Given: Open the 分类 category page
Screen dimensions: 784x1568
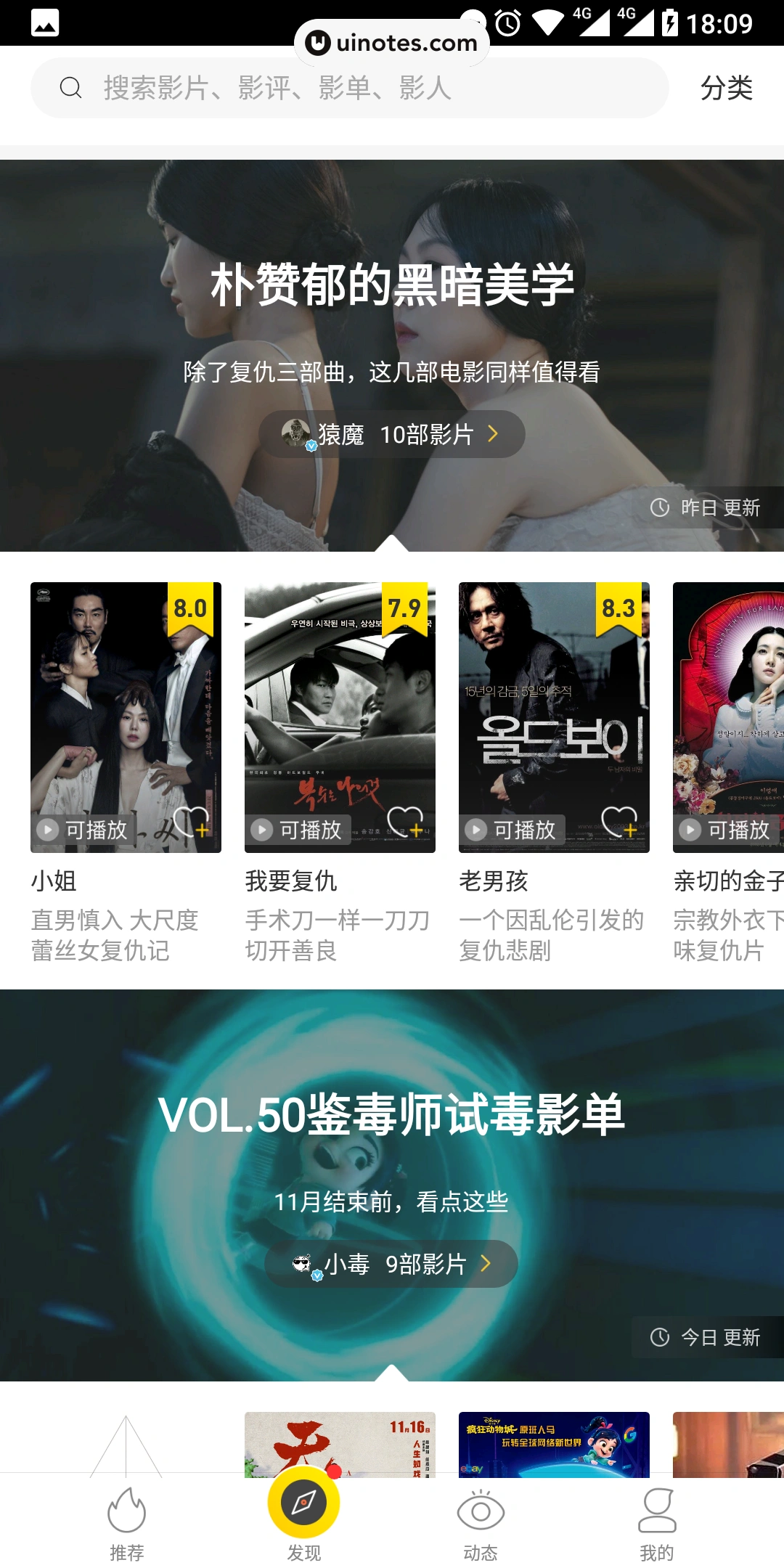Looking at the screenshot, I should [726, 88].
